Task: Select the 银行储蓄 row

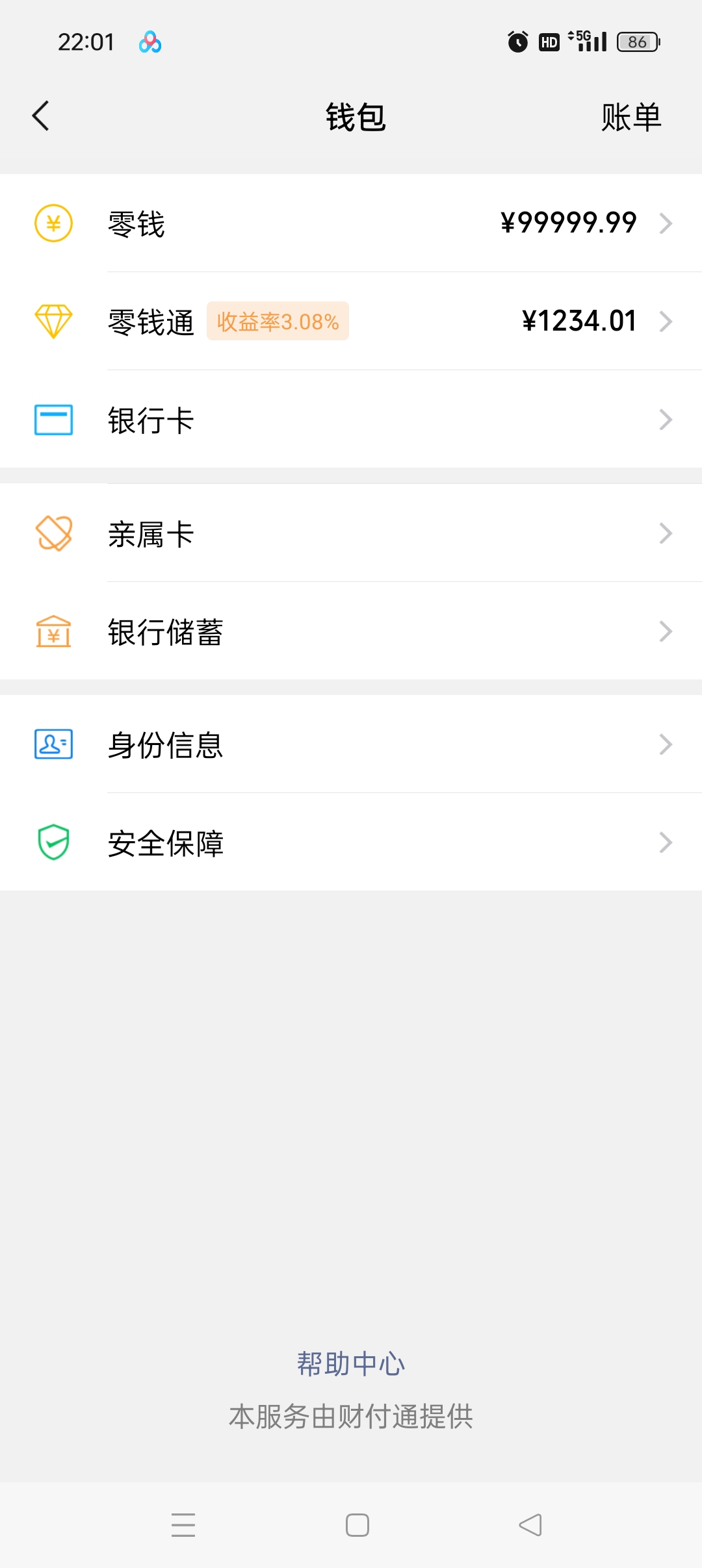Action: pyautogui.click(x=351, y=631)
